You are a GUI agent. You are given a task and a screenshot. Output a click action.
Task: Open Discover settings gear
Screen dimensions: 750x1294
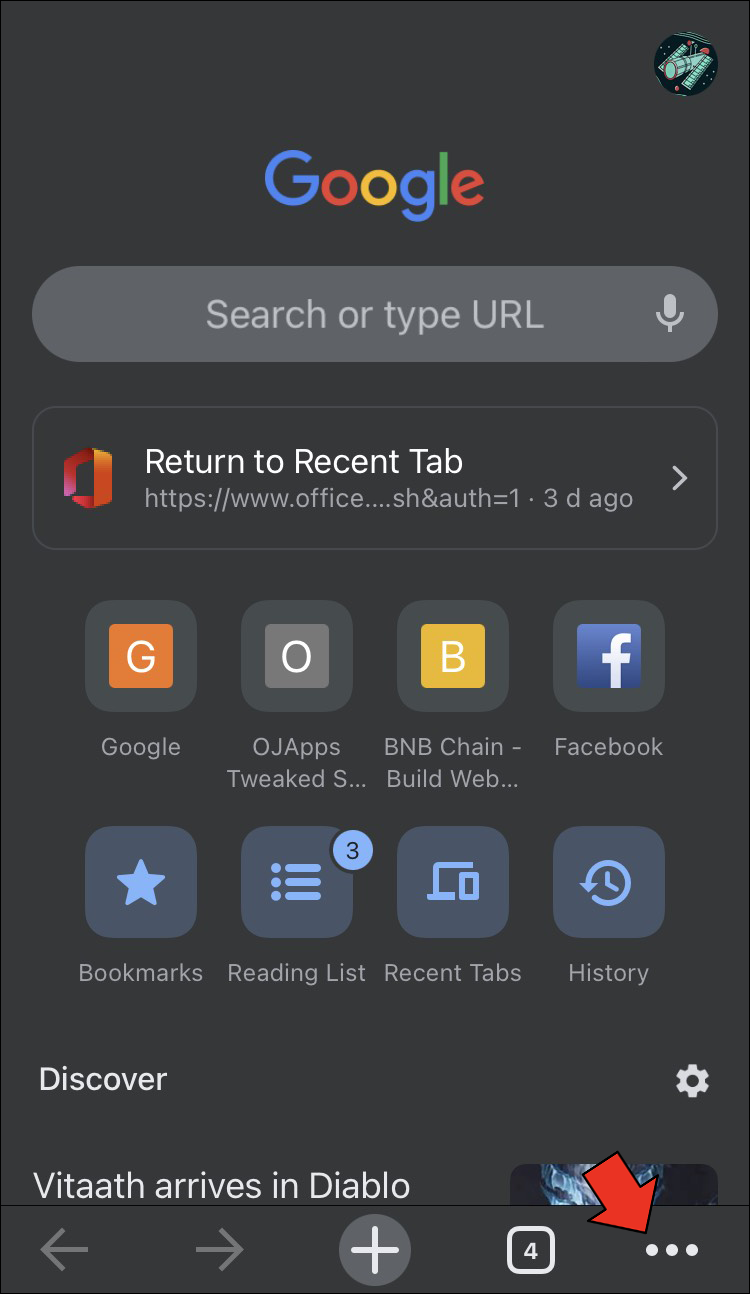692,1080
